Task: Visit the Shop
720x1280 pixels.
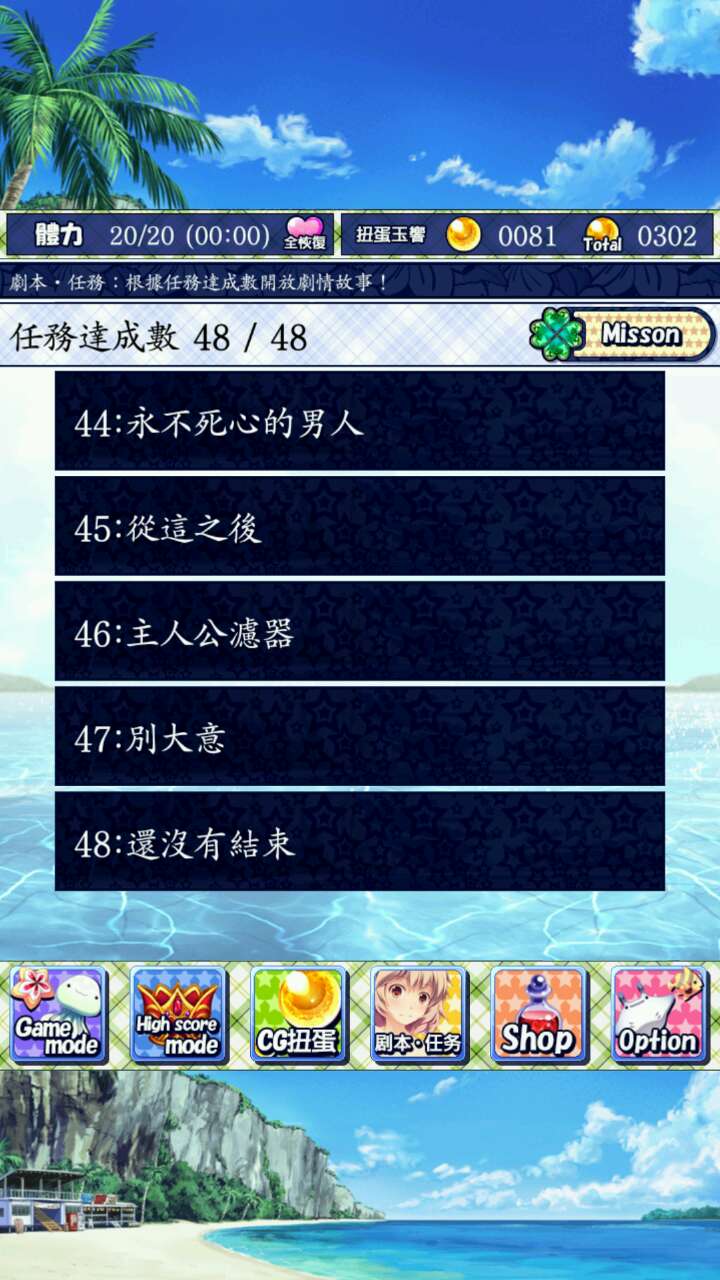Action: (538, 1015)
